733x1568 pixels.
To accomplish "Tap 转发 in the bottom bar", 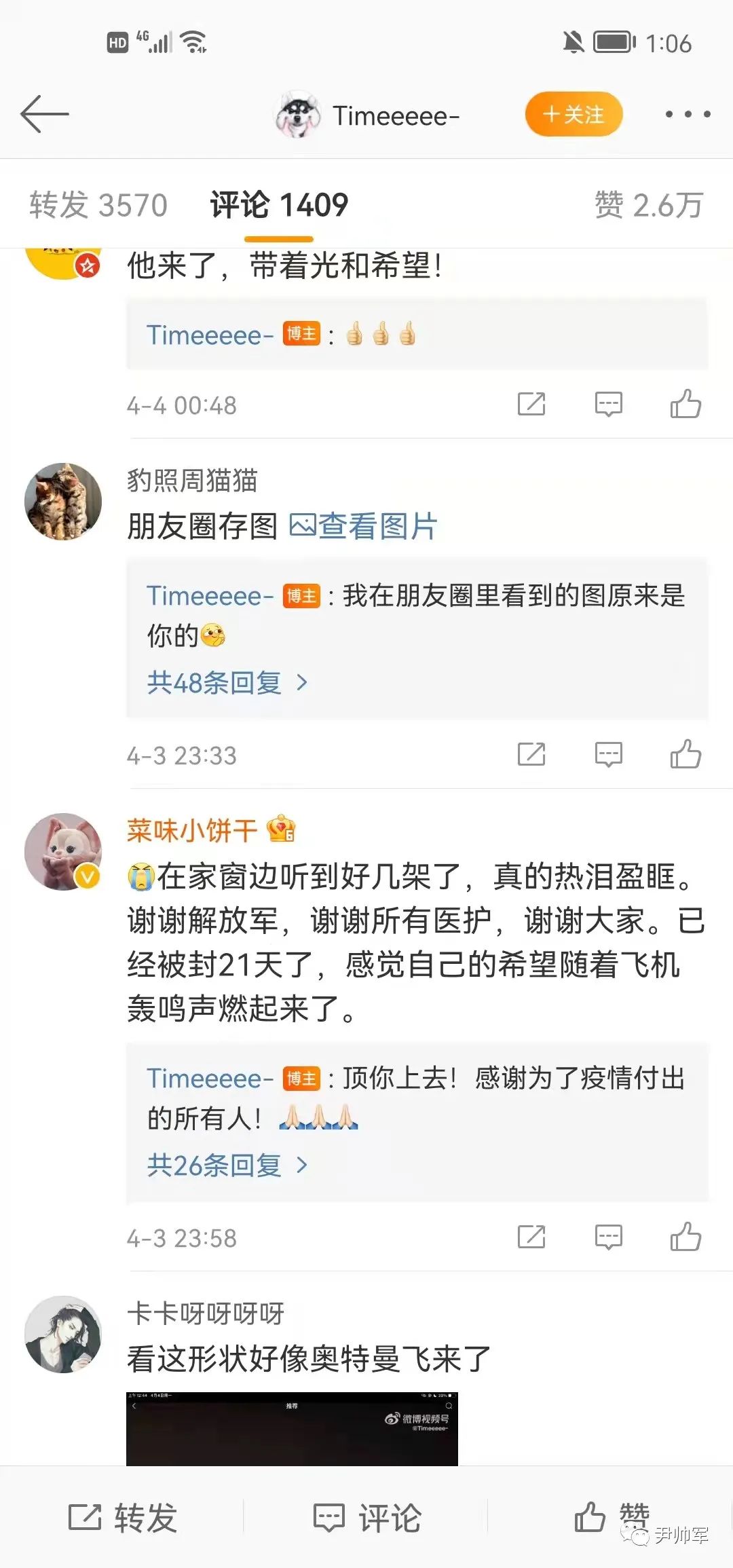I will (123, 1517).
